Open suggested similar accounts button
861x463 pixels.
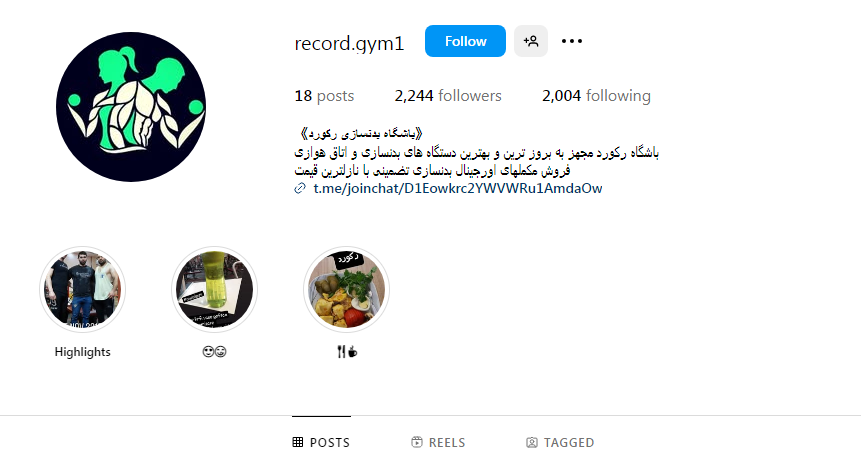pos(531,41)
